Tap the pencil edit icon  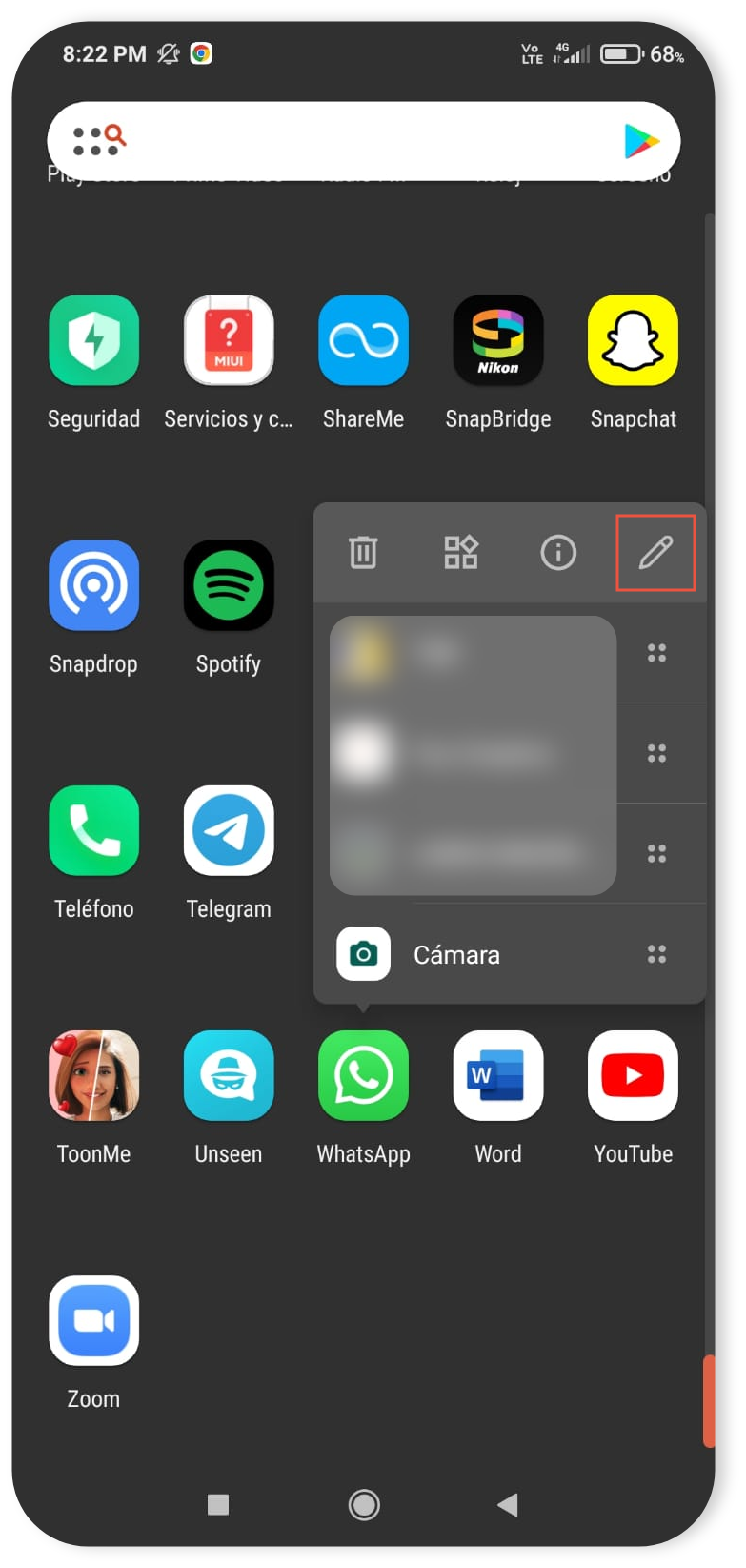point(655,553)
